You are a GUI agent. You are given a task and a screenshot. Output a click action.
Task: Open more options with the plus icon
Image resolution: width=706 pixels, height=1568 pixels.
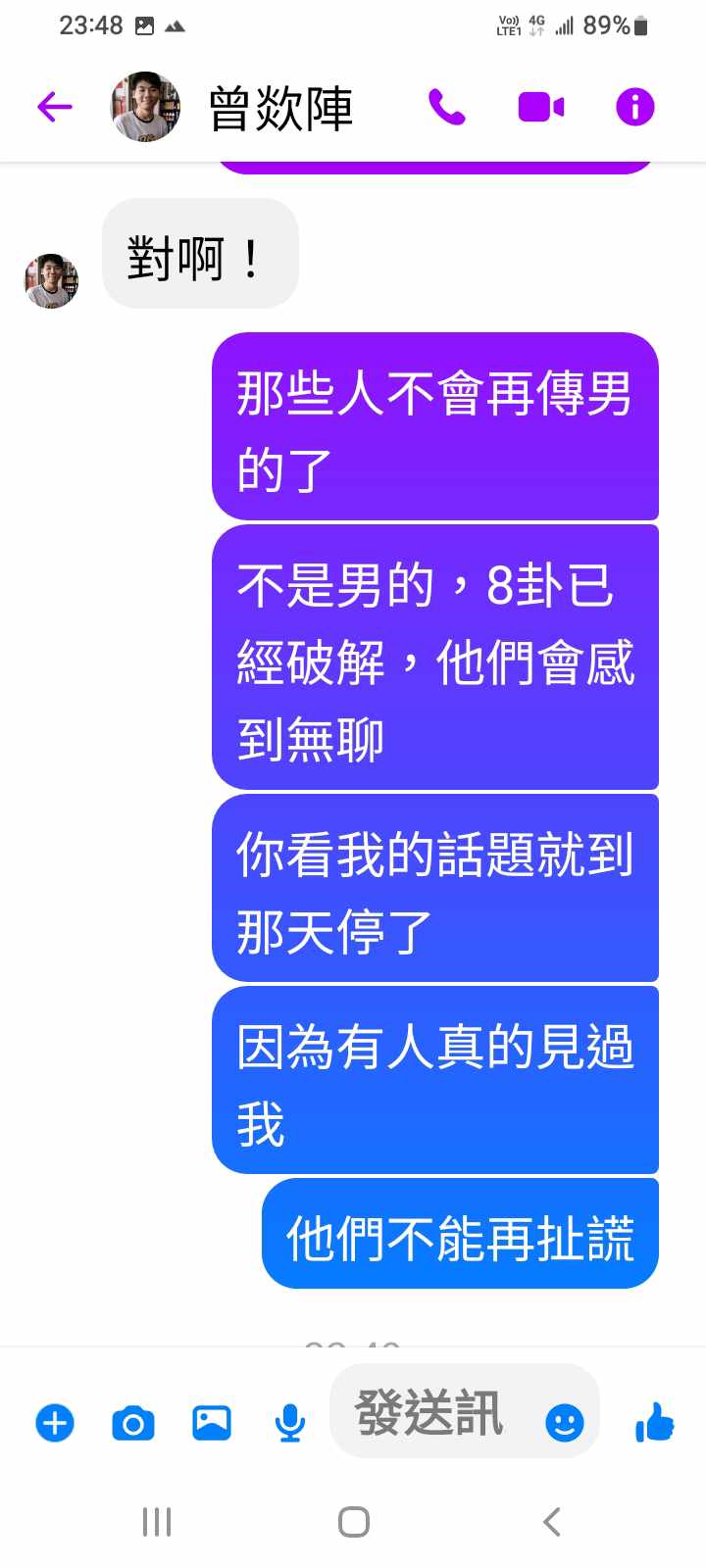coord(55,1423)
